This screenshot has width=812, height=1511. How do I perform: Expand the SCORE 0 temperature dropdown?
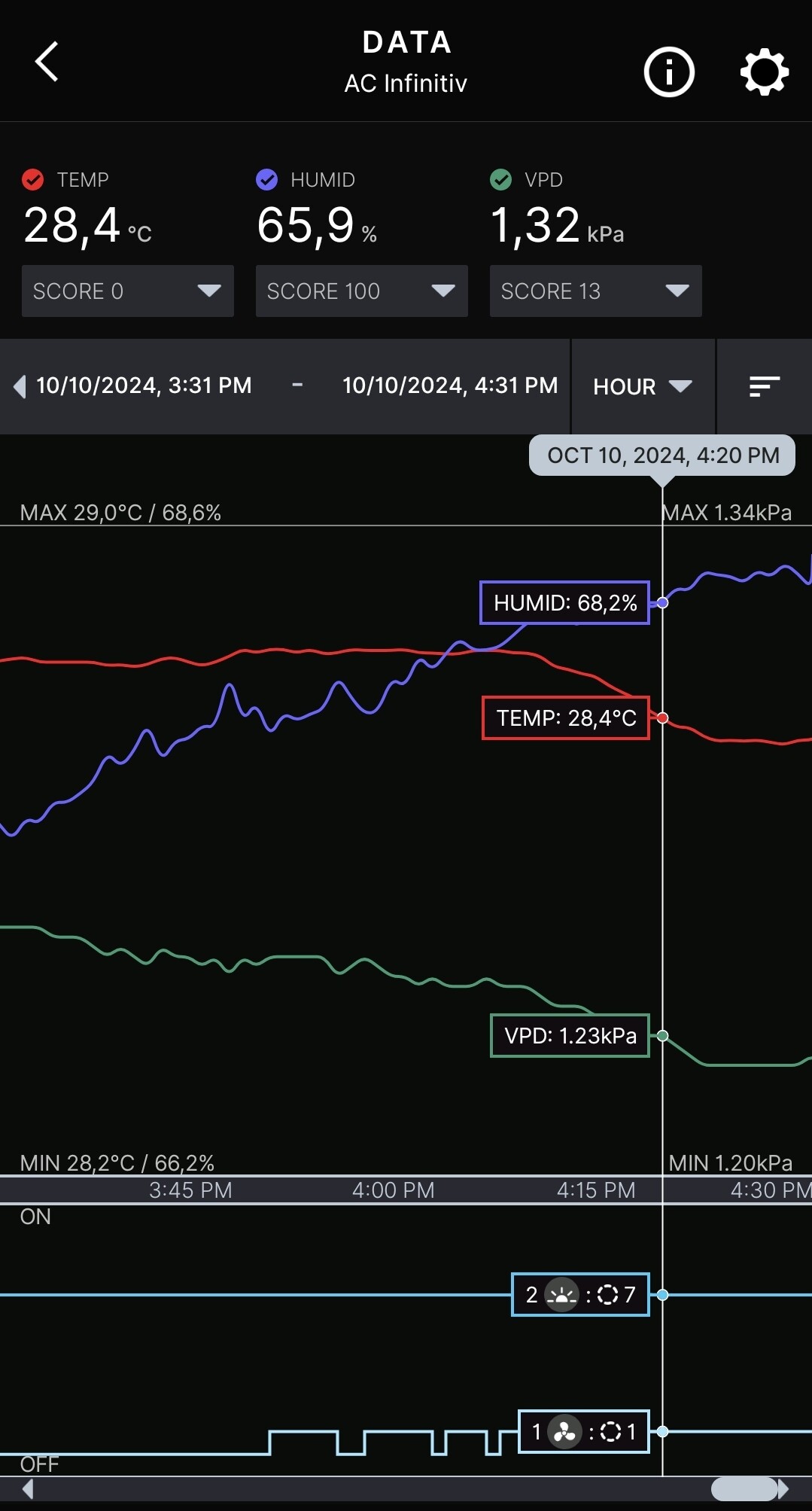127,291
